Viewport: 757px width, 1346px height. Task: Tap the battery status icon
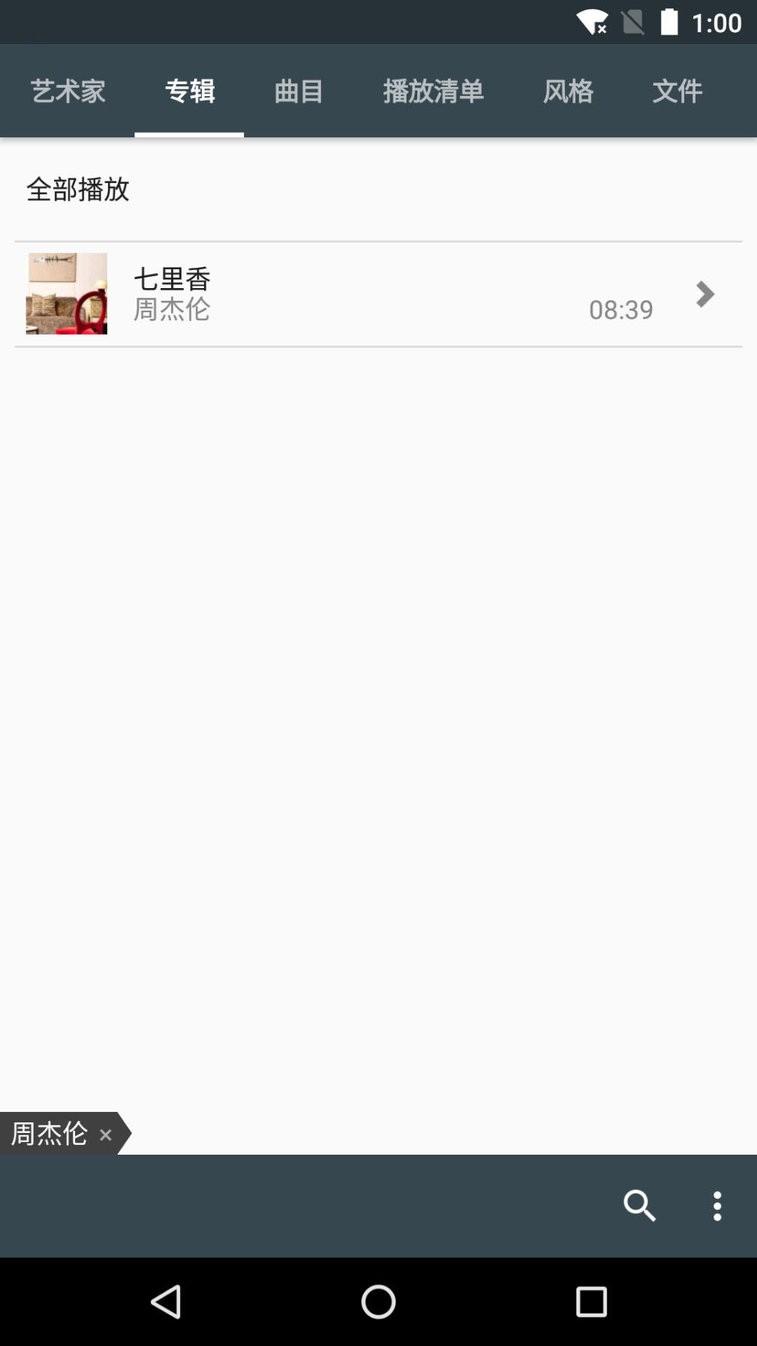click(x=670, y=20)
